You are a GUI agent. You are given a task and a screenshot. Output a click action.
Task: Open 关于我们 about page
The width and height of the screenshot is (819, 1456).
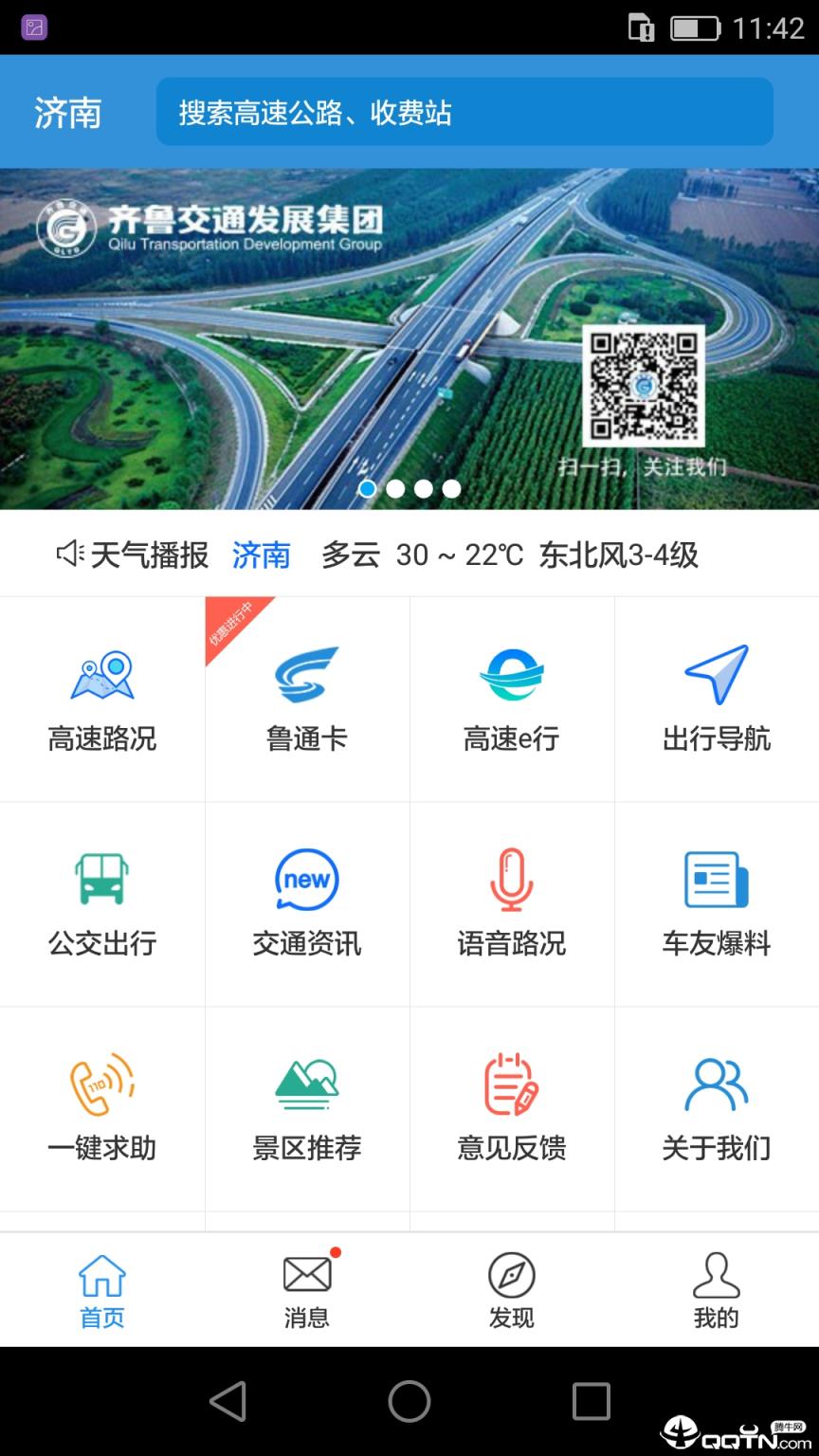[717, 1109]
